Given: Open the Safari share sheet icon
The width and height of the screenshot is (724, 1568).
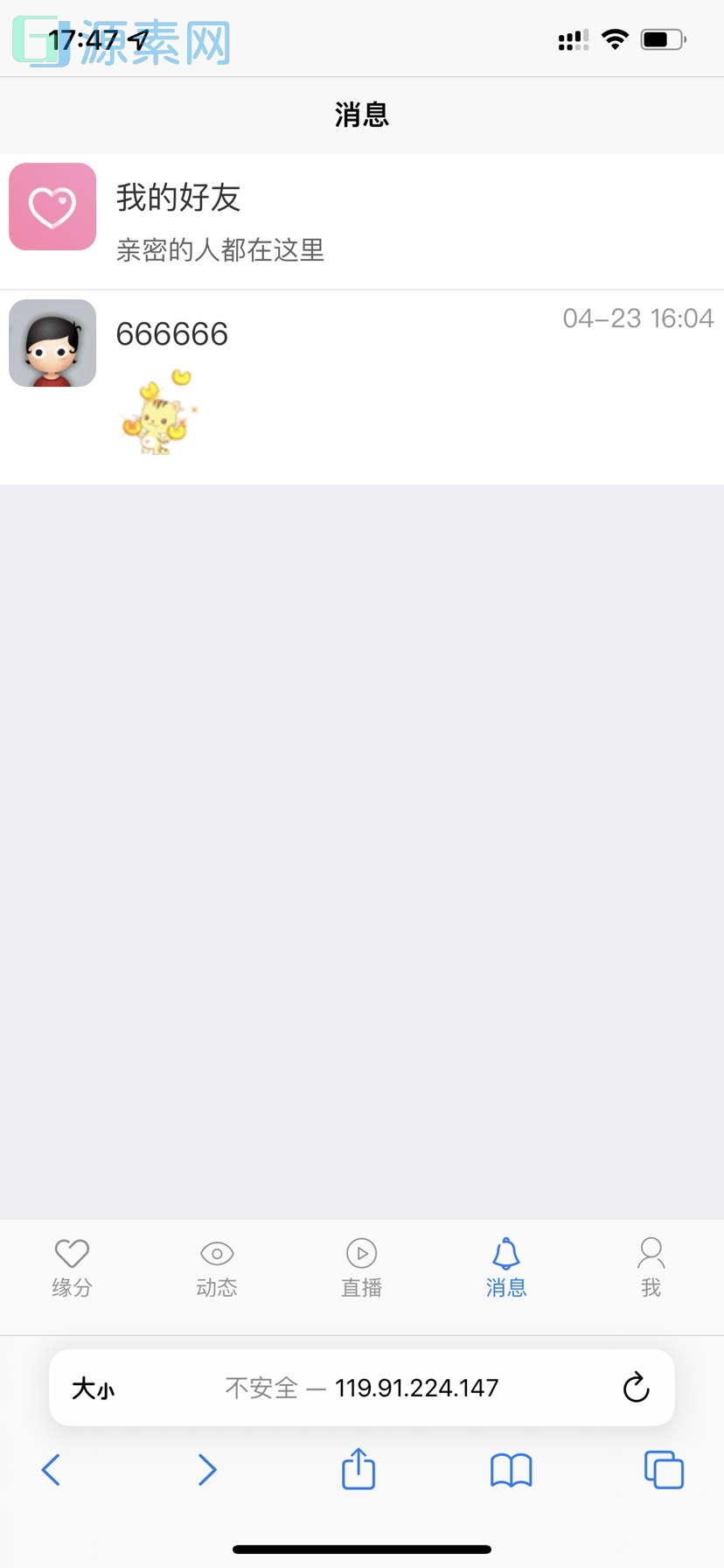Looking at the screenshot, I should tap(358, 1470).
